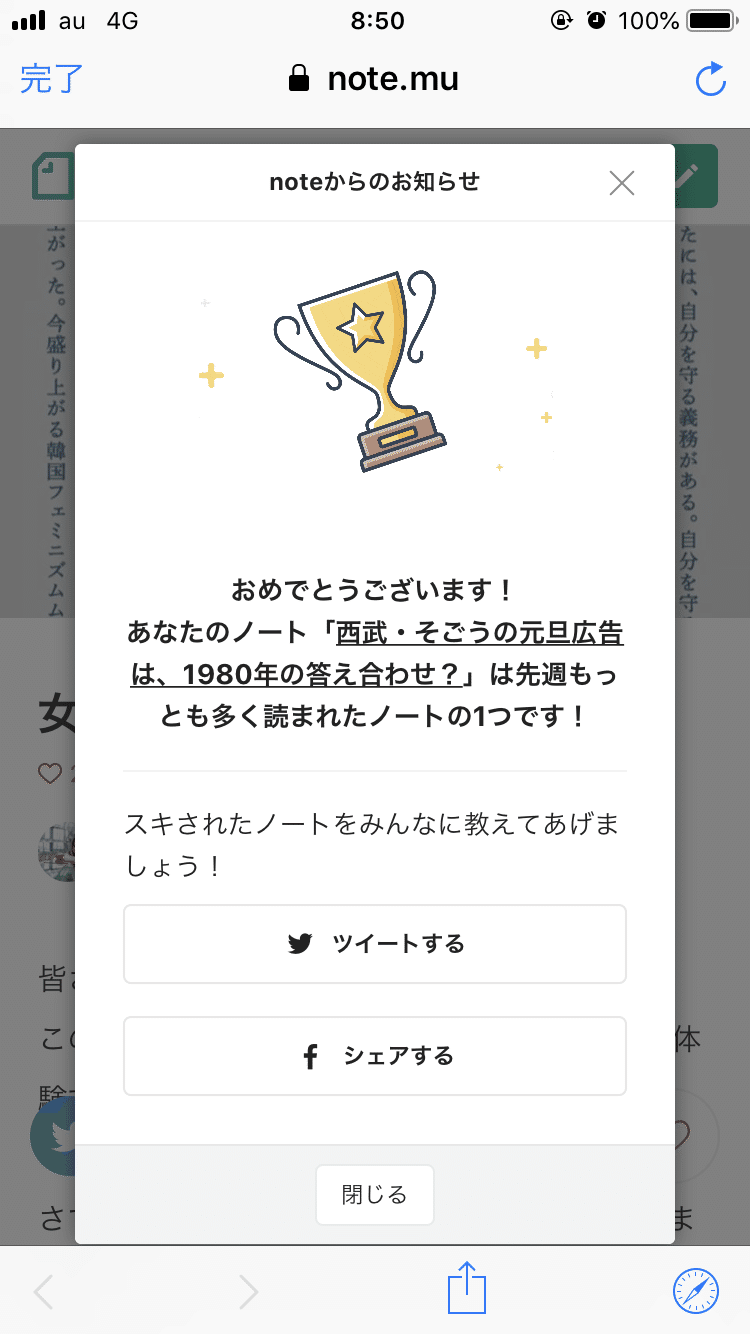The image size is (750, 1334).
Task: Dismiss the dialog with the X icon
Action: 622,183
